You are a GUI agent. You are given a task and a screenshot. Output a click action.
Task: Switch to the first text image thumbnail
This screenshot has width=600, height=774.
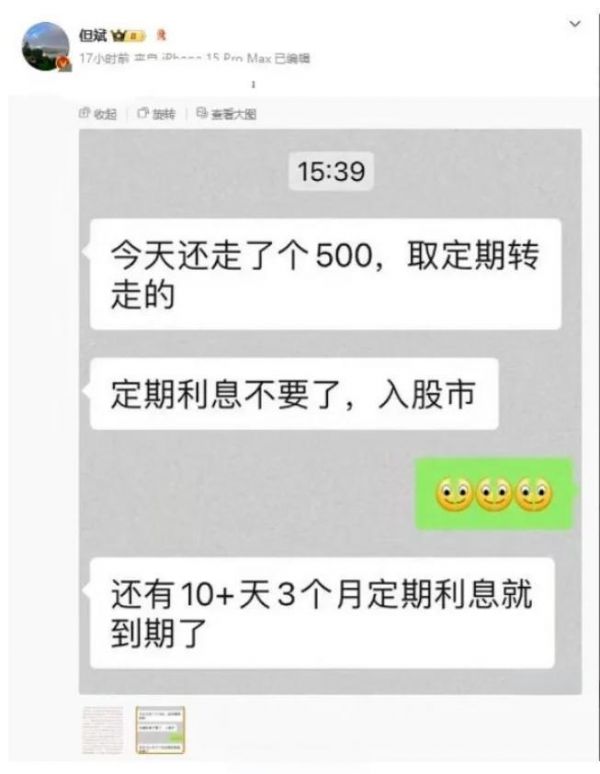point(102,729)
